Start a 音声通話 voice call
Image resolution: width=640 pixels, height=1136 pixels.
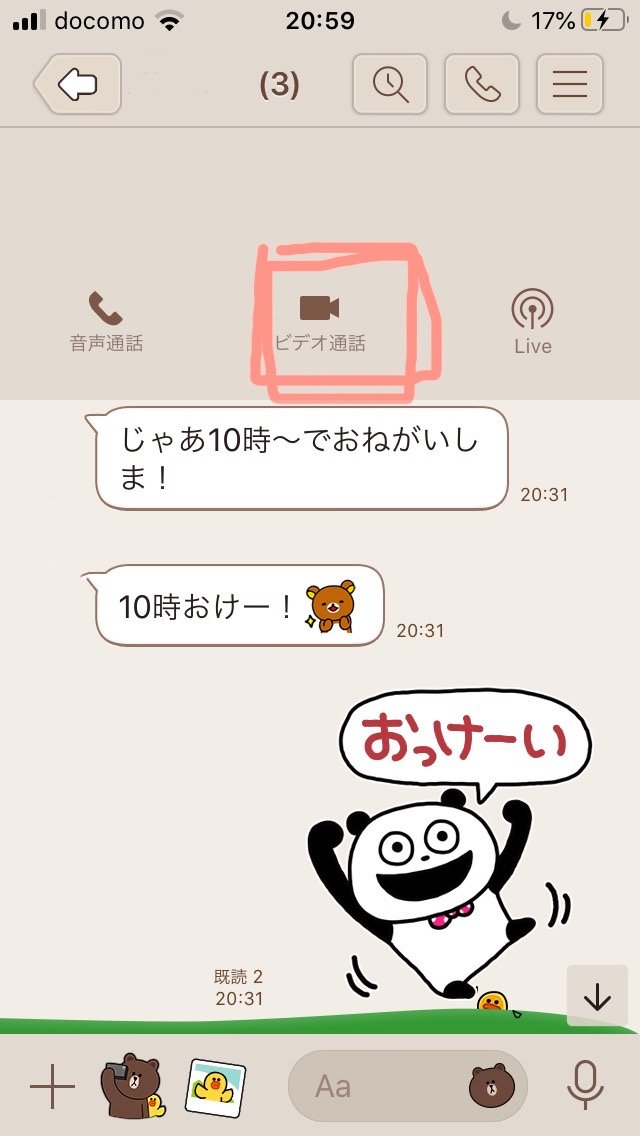(x=106, y=322)
